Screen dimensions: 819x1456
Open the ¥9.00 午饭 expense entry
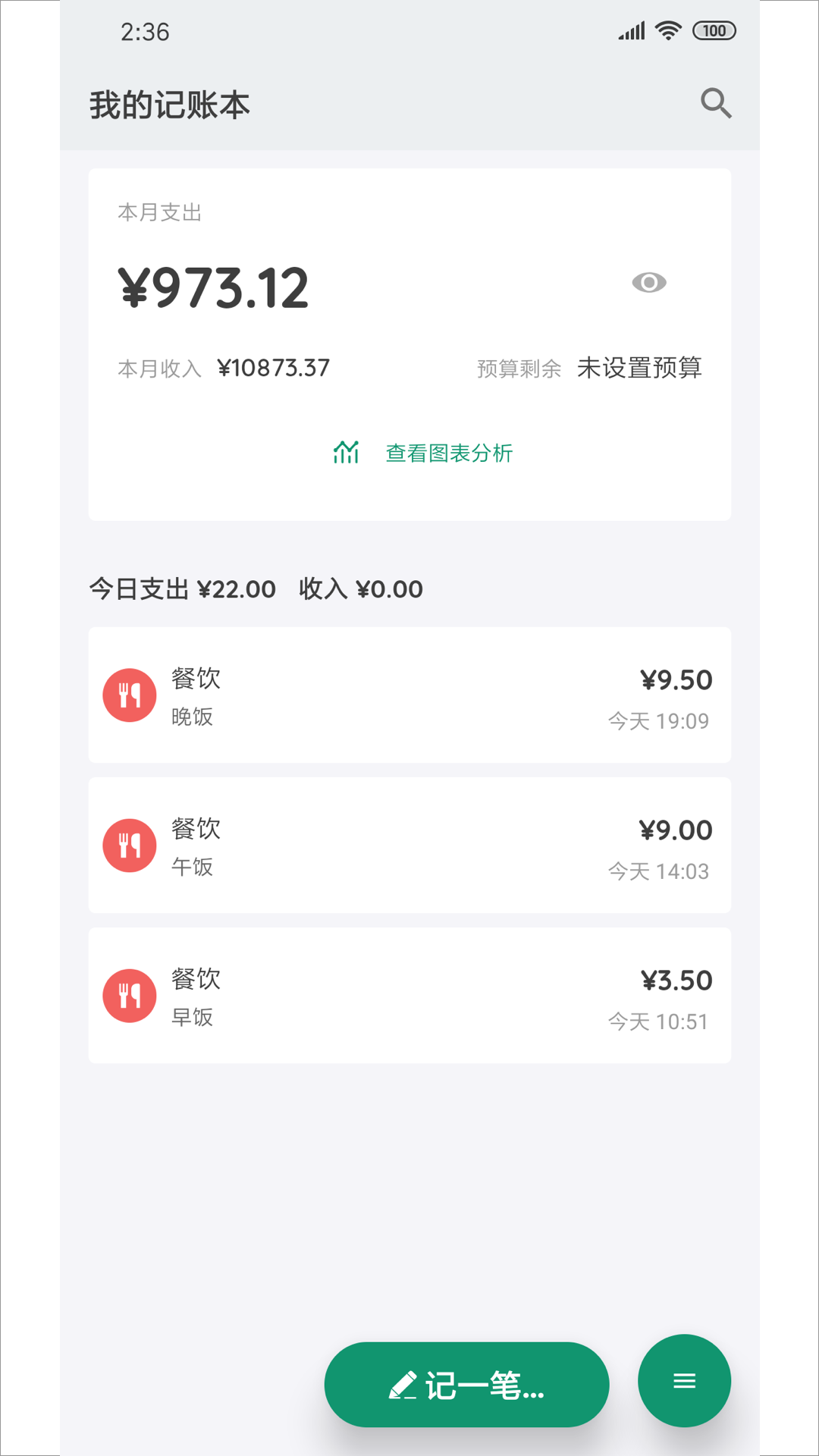[x=409, y=844]
